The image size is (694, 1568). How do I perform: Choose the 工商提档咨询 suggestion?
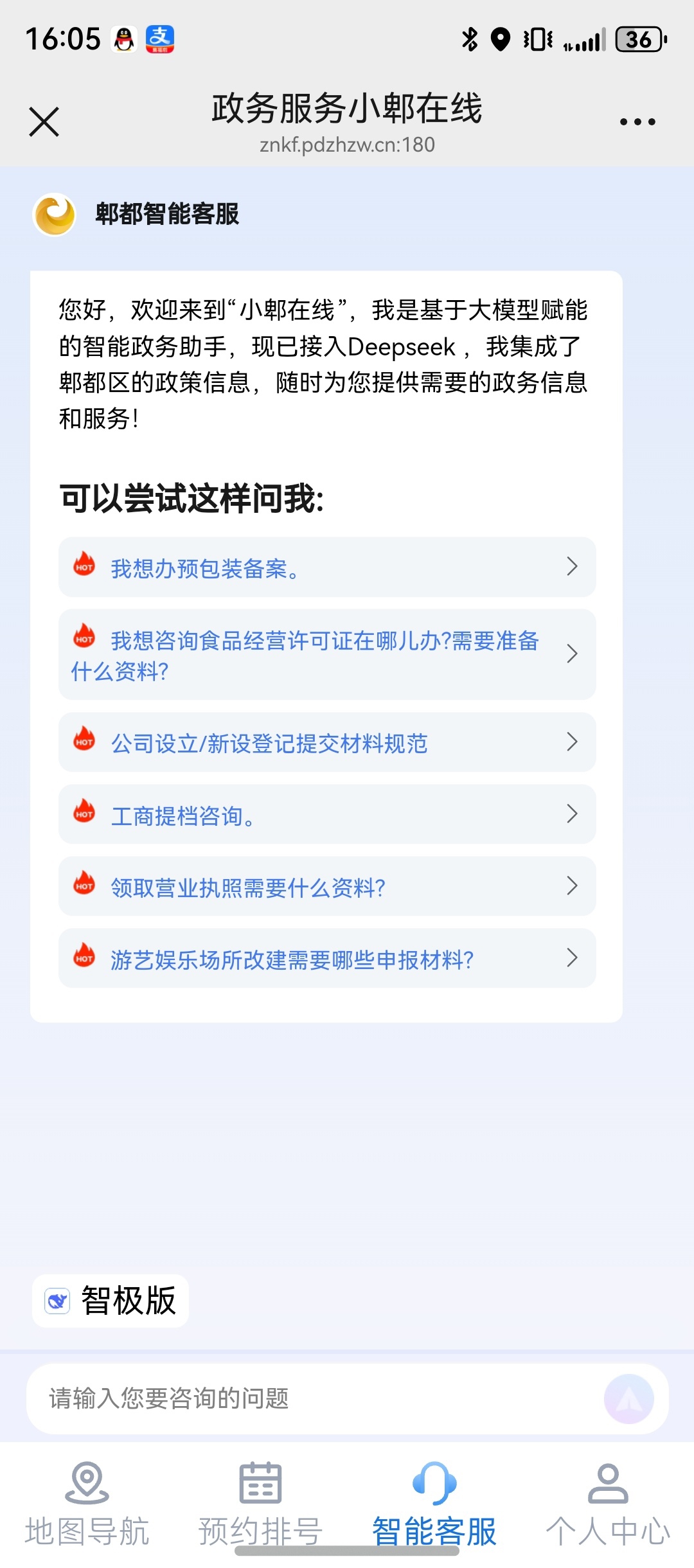pos(326,815)
